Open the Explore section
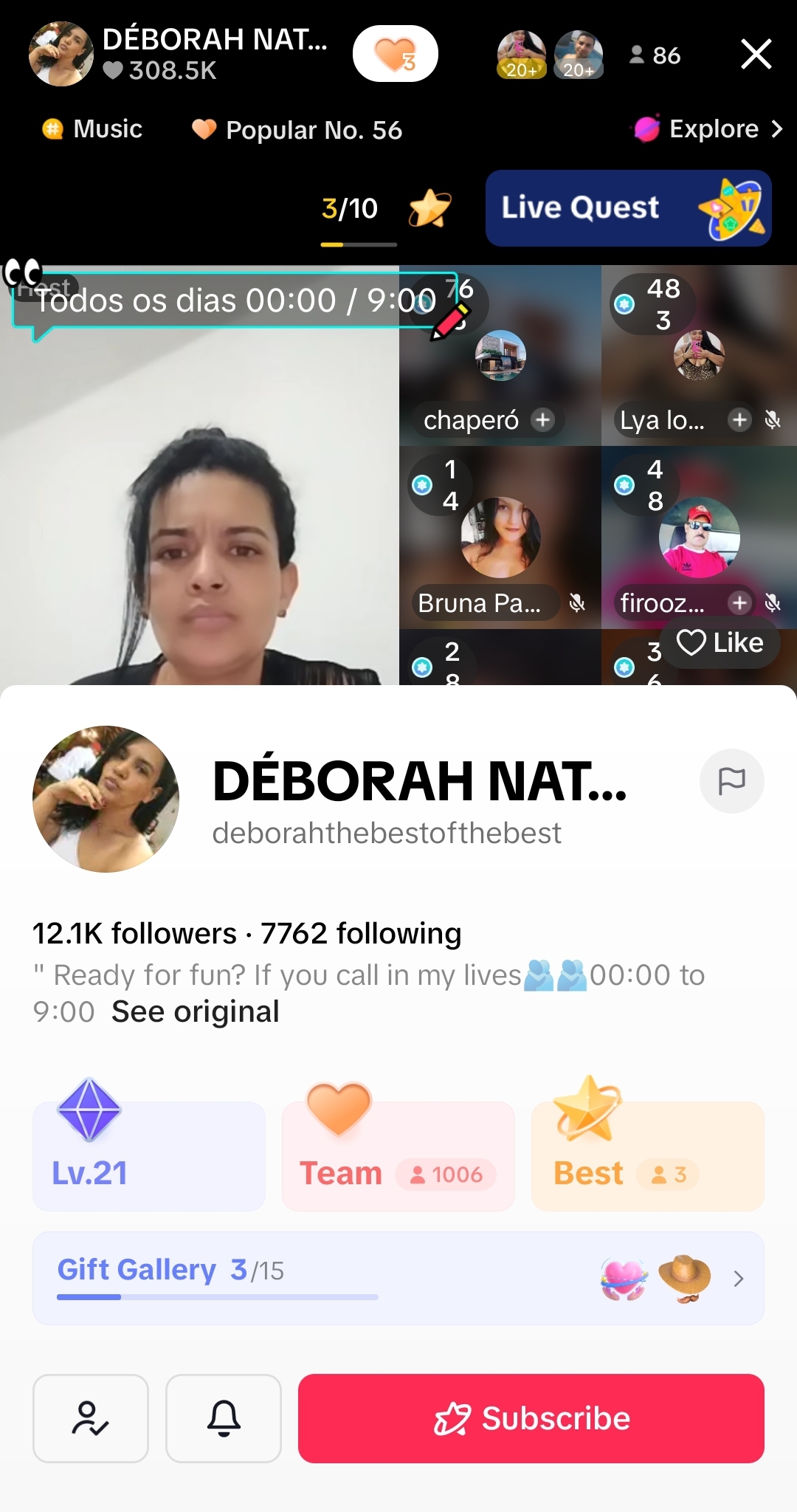Screen dimensions: 797x1512 coord(707,129)
